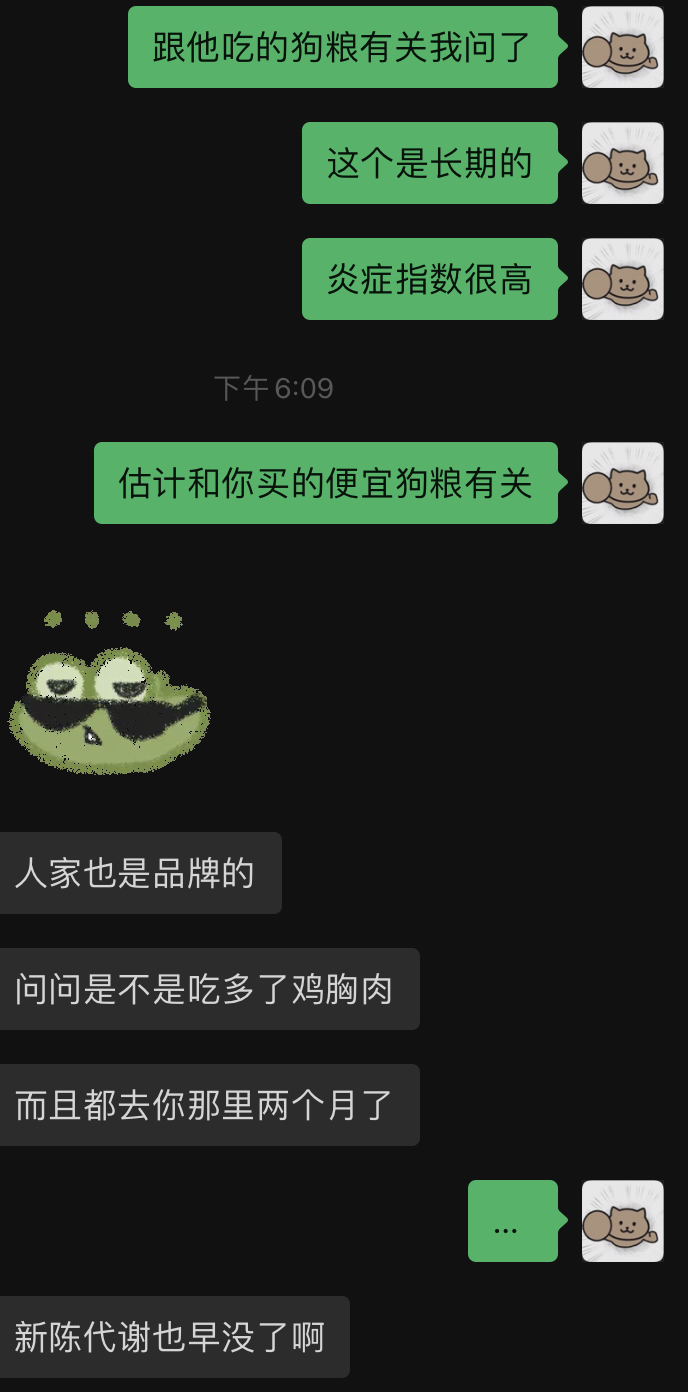Tap avatar next to '炎症指数很高' message
This screenshot has width=688, height=1392.
coord(622,279)
